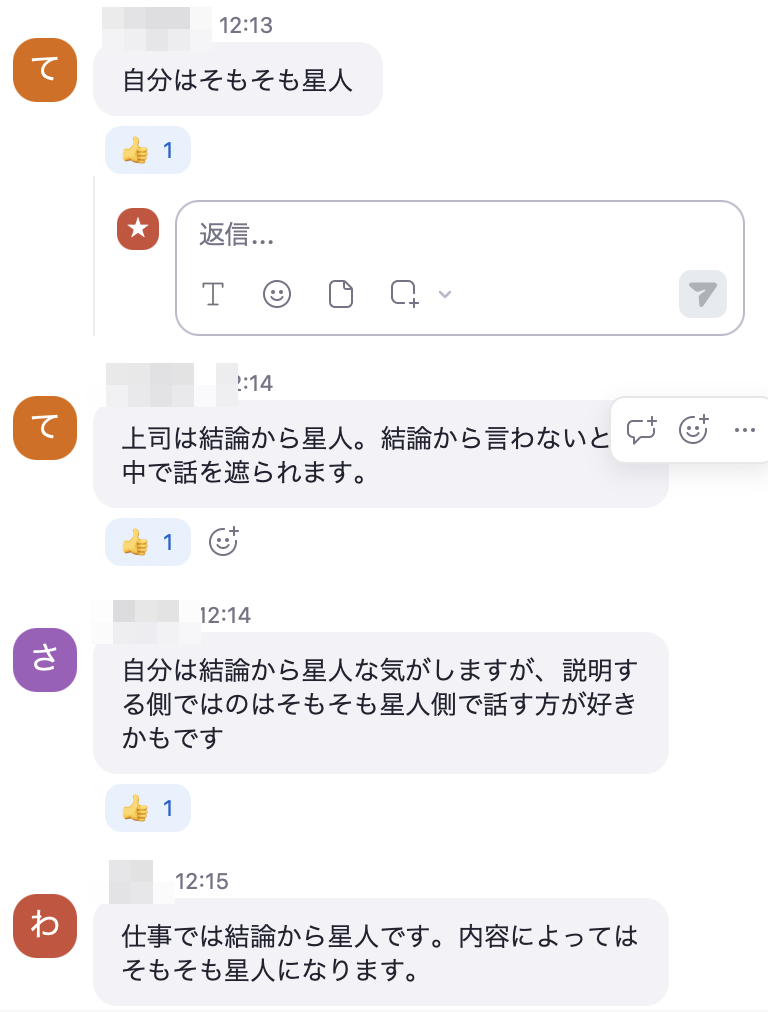Add reaction from the hover toolbar
768x1012 pixels.
pos(693,430)
